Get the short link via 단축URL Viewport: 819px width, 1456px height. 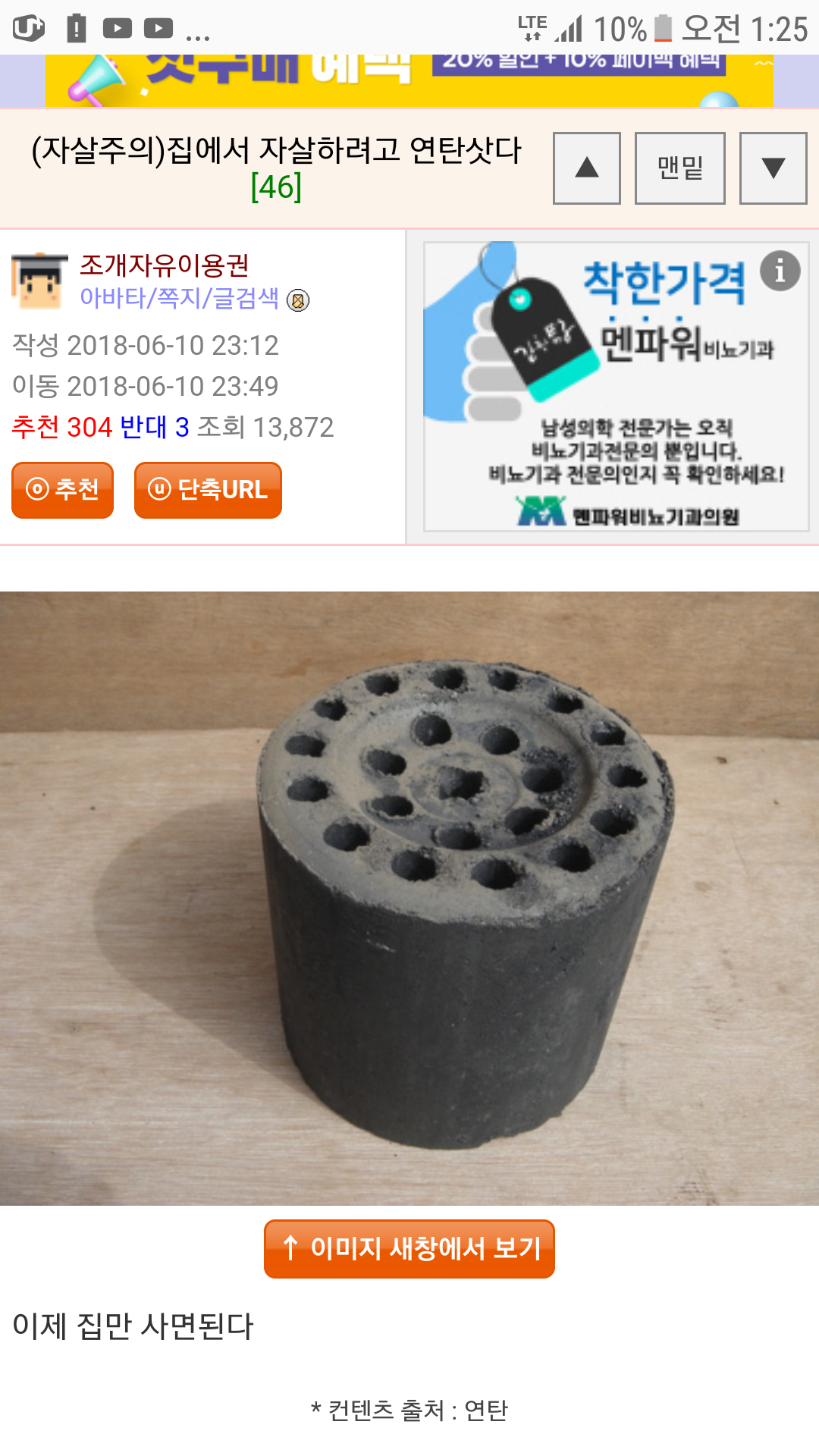click(x=208, y=490)
